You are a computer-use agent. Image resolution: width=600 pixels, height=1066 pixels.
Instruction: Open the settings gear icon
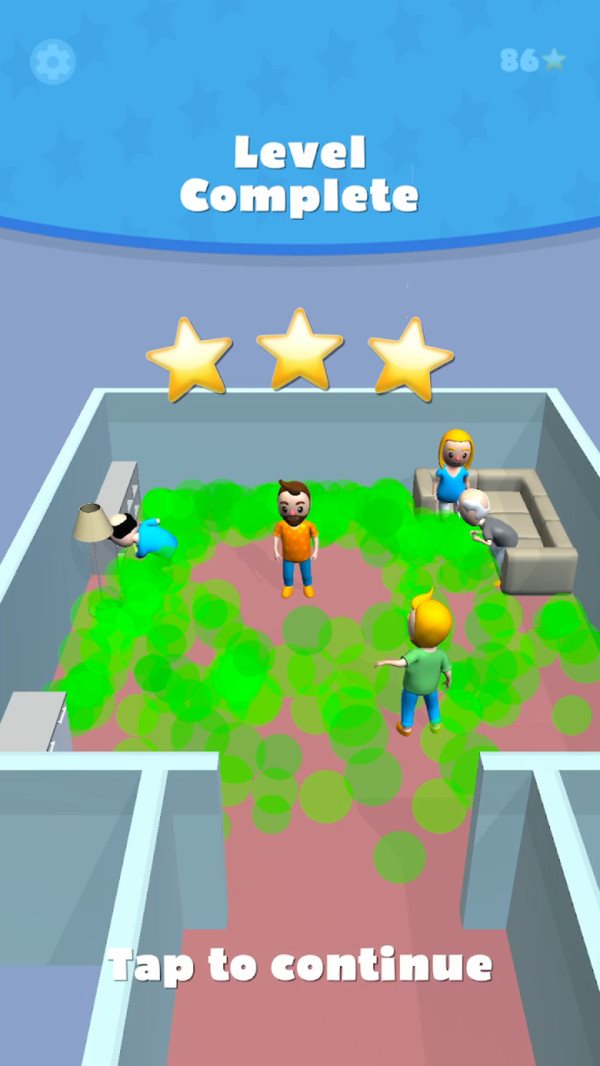pos(52,62)
